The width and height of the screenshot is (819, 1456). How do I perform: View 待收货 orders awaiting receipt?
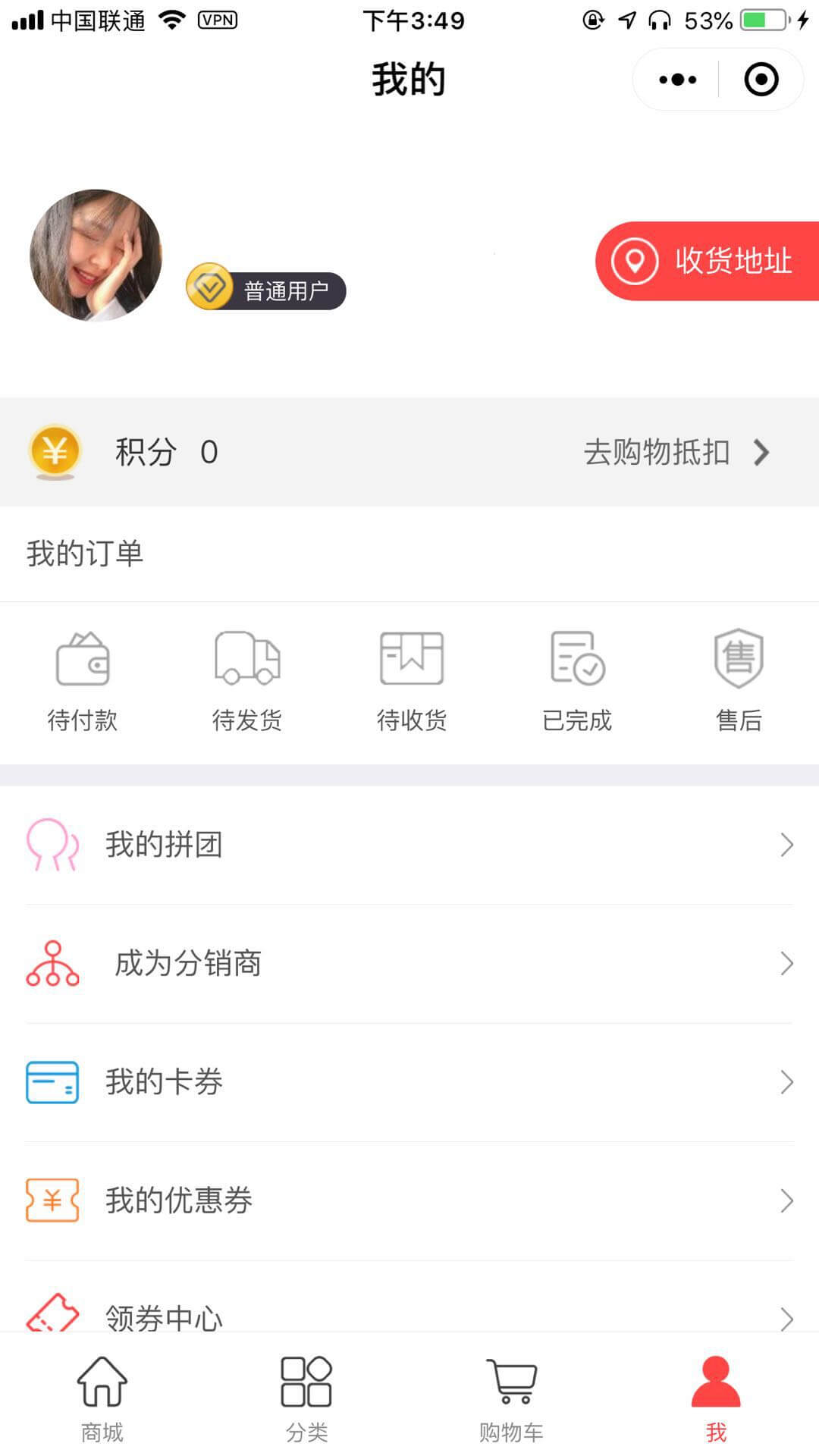pyautogui.click(x=412, y=680)
